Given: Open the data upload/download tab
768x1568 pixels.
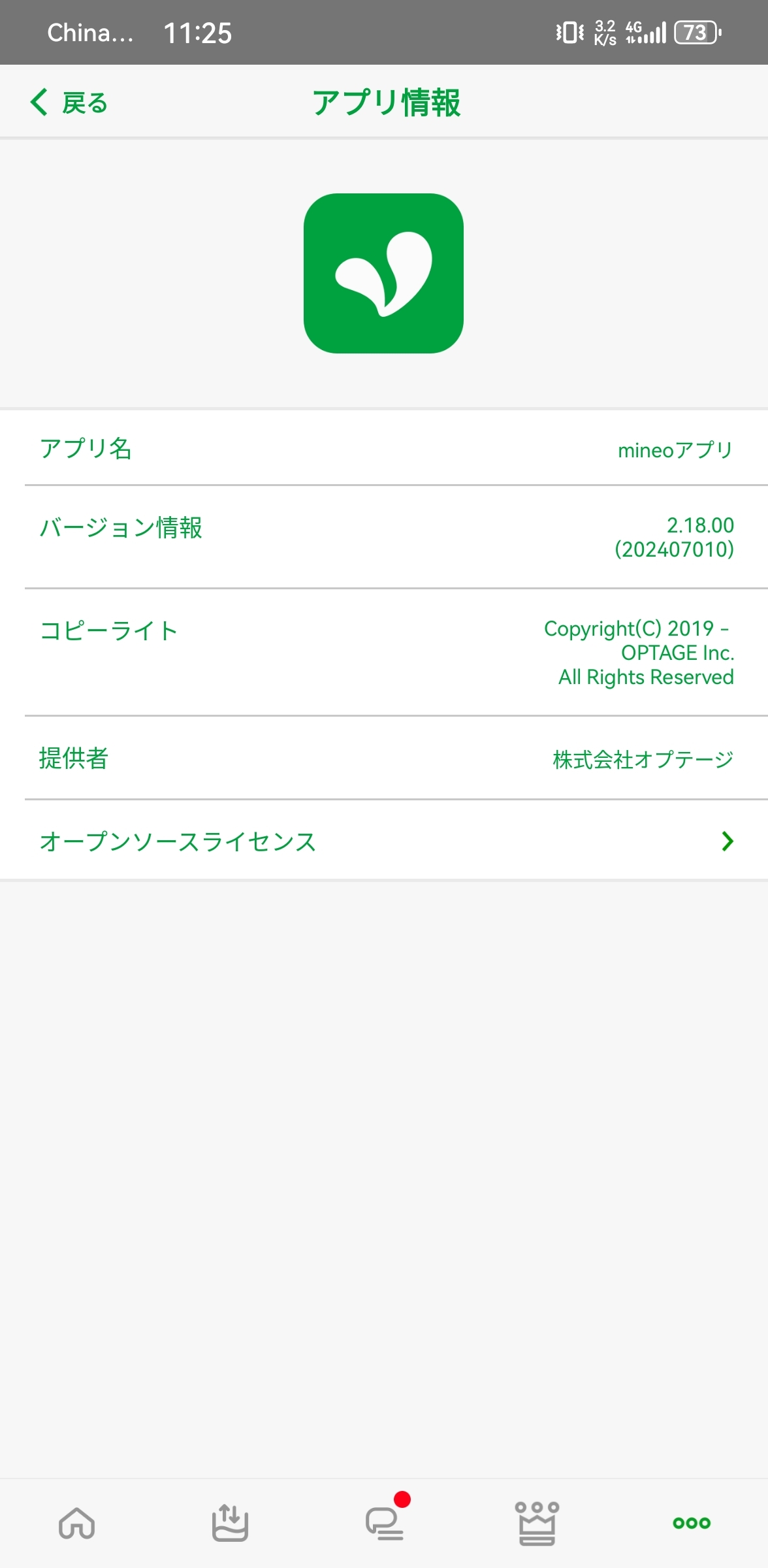Looking at the screenshot, I should click(x=230, y=1523).
